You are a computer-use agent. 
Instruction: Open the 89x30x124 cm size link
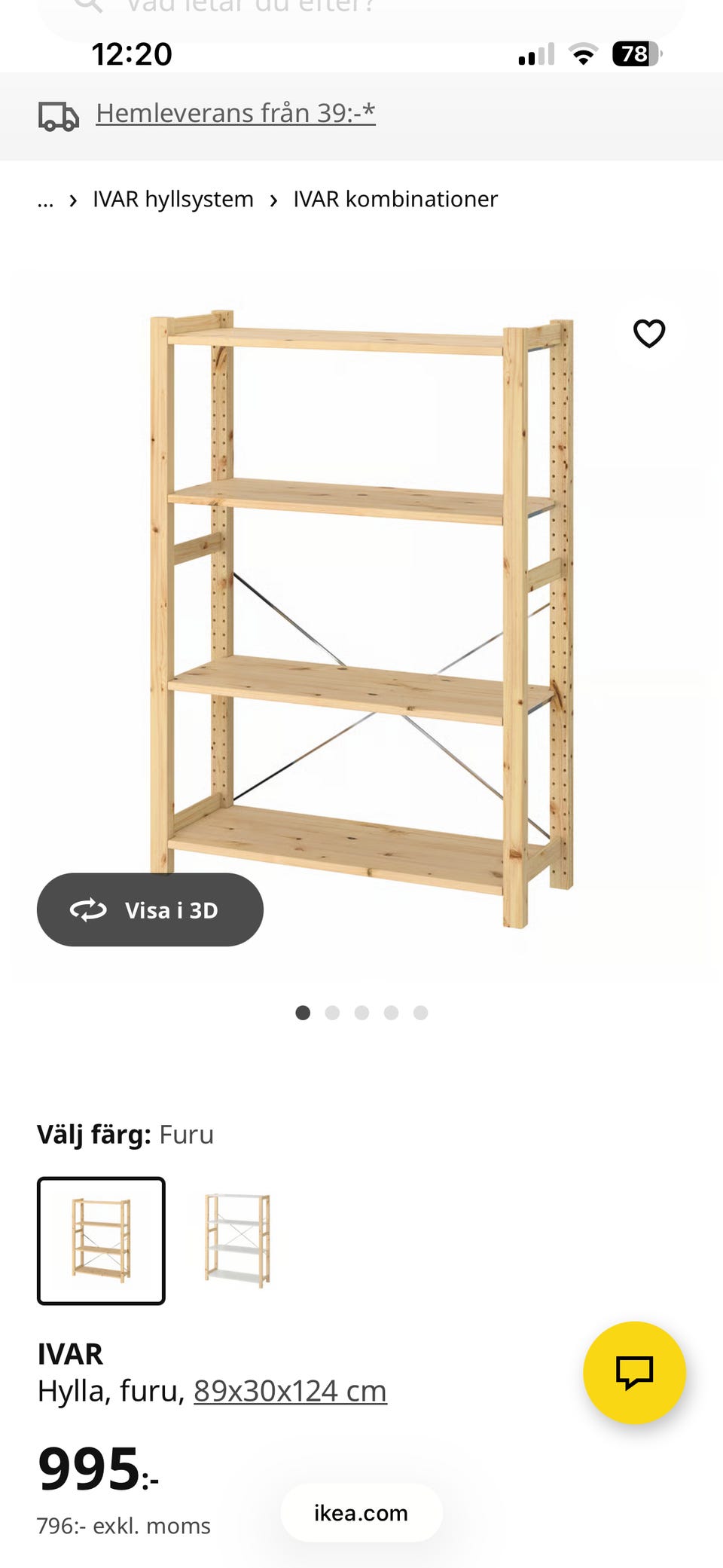pos(290,1391)
